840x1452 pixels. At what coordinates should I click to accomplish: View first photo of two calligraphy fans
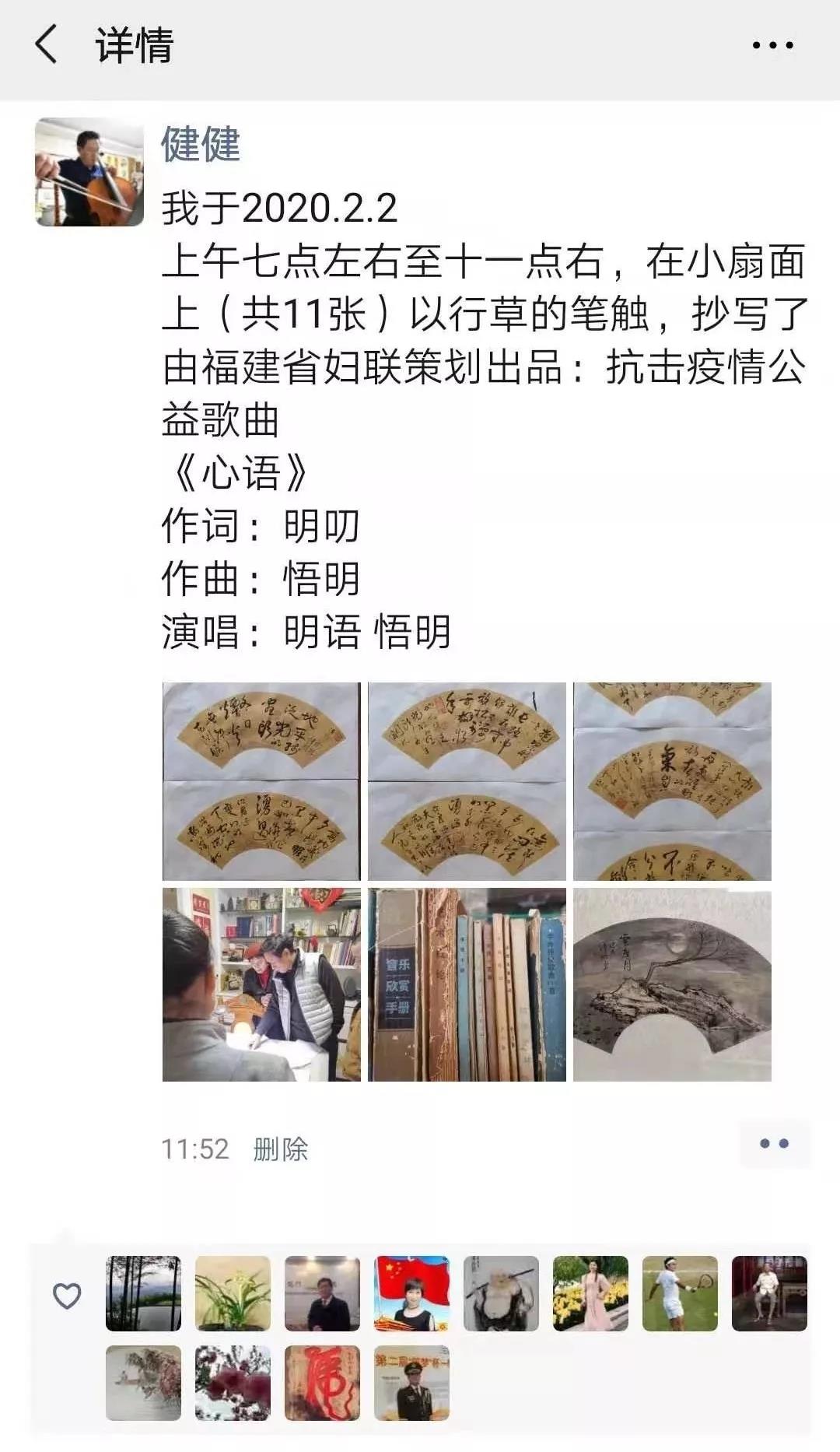coord(261,781)
